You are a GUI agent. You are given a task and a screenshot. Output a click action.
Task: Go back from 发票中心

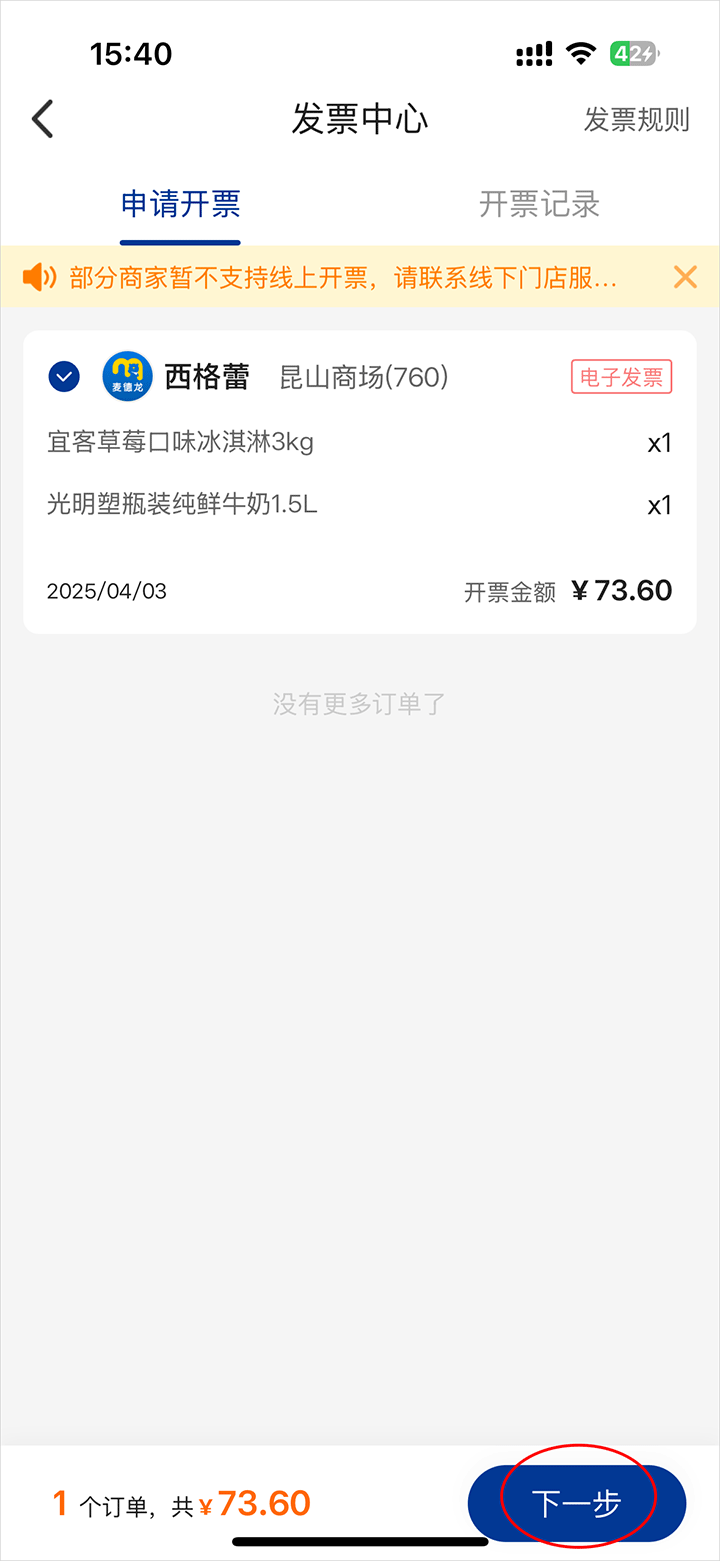point(42,119)
